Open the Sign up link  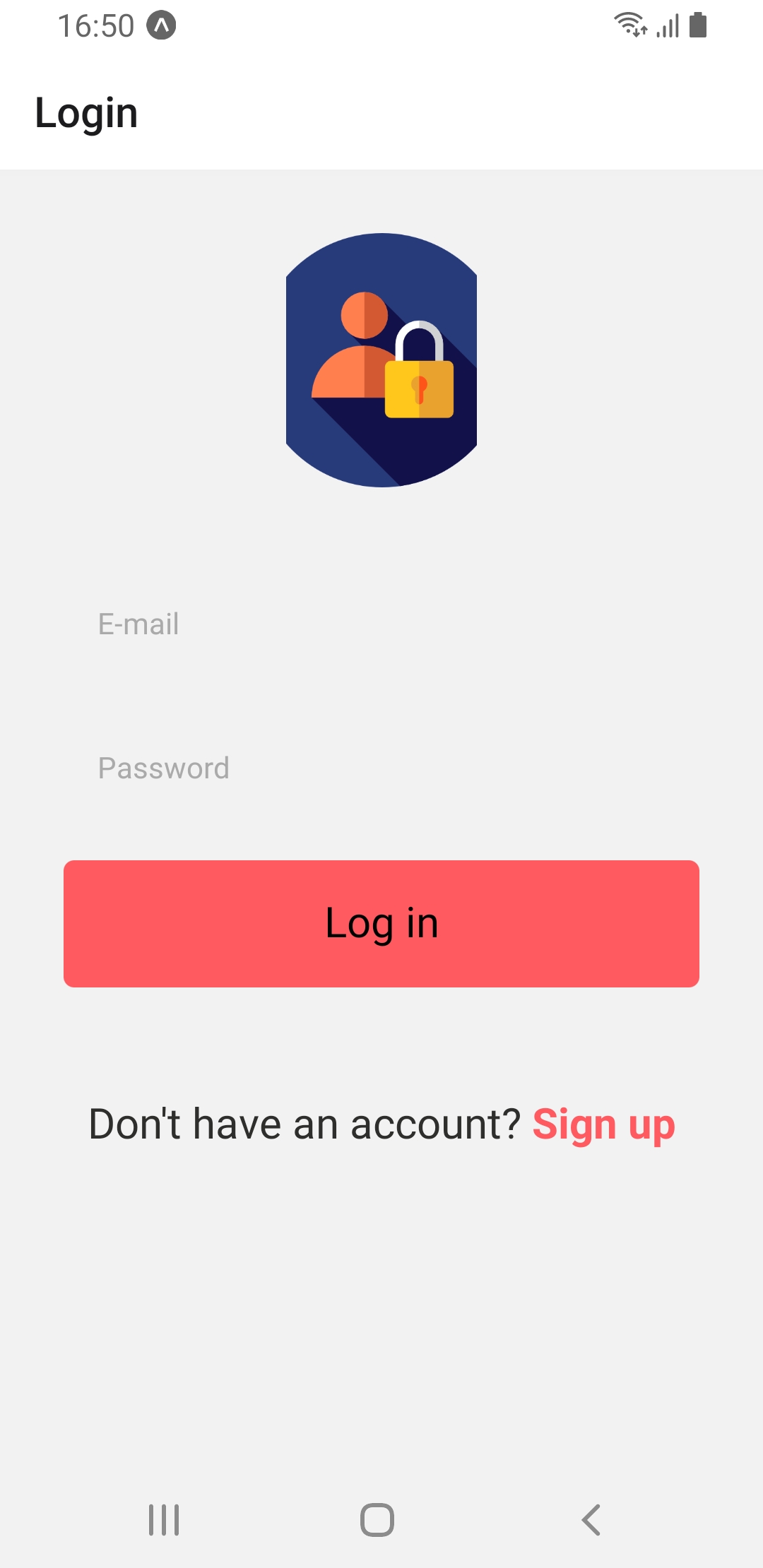604,1123
